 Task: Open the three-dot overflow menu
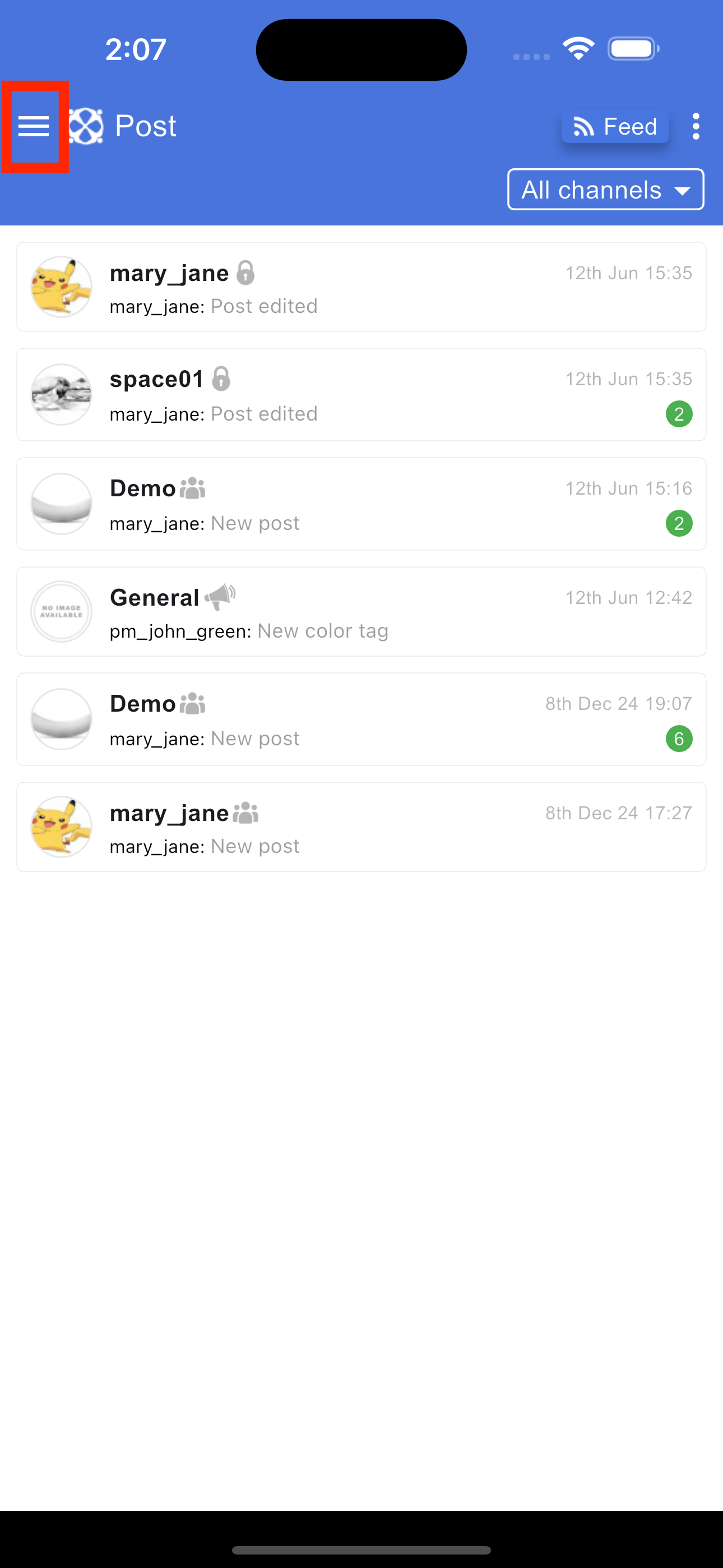(x=696, y=127)
